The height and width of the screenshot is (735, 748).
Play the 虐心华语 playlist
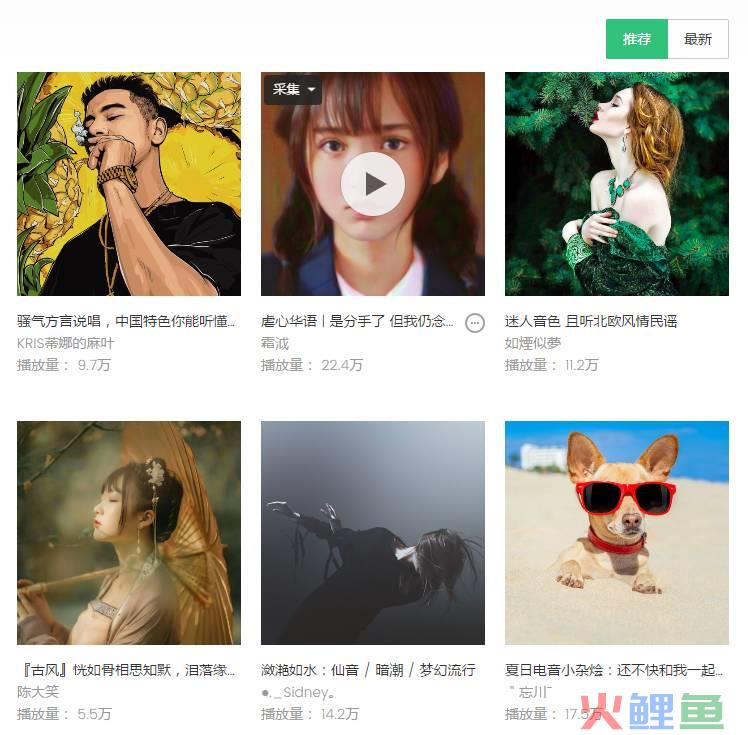click(x=372, y=184)
